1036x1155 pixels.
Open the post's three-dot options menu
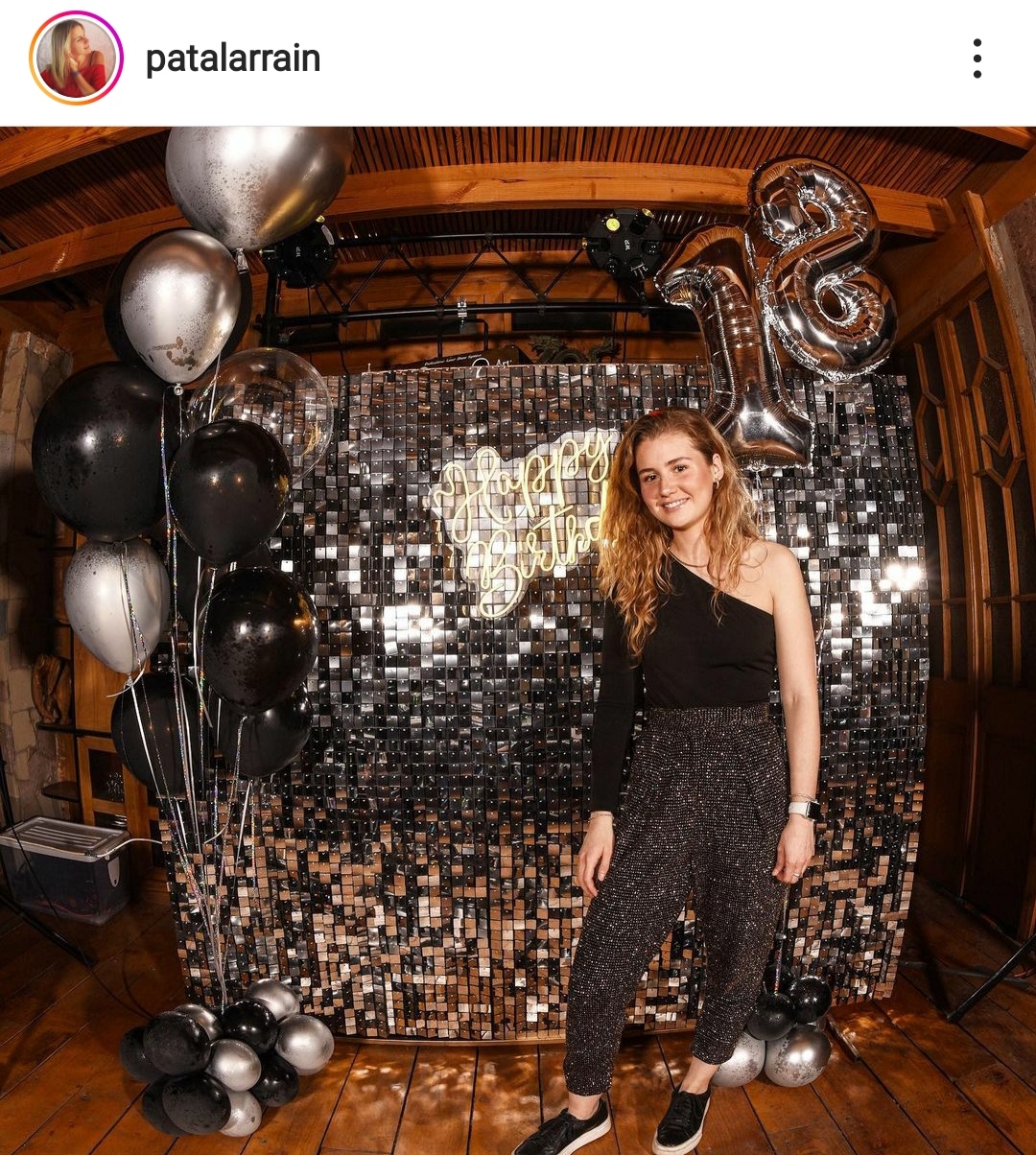point(977,59)
